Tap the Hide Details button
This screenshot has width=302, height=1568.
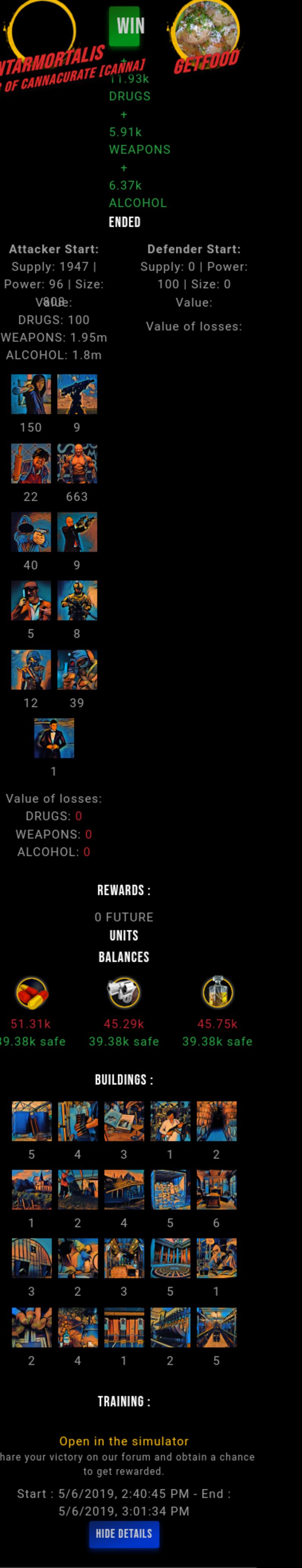(x=123, y=1534)
